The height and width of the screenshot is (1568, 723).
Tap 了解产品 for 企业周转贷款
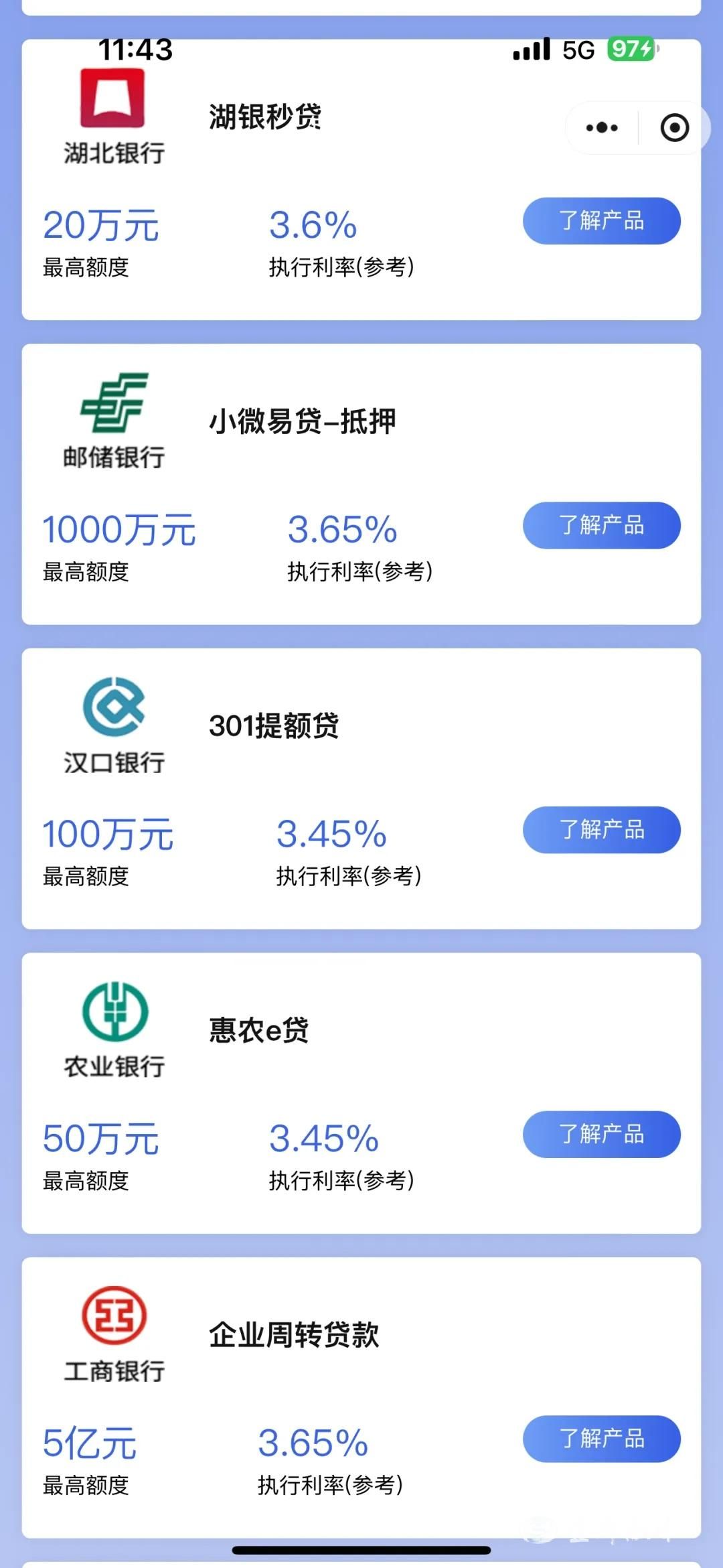coord(601,1439)
